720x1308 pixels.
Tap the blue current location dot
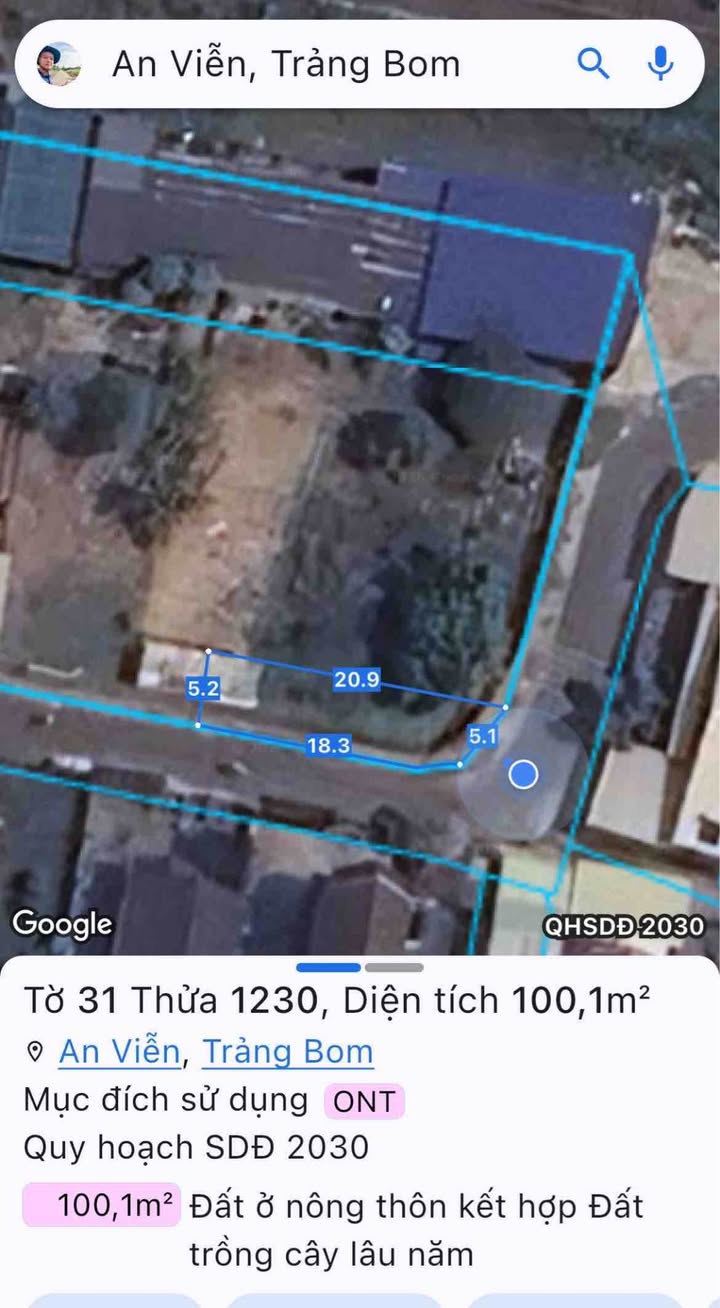click(x=523, y=774)
